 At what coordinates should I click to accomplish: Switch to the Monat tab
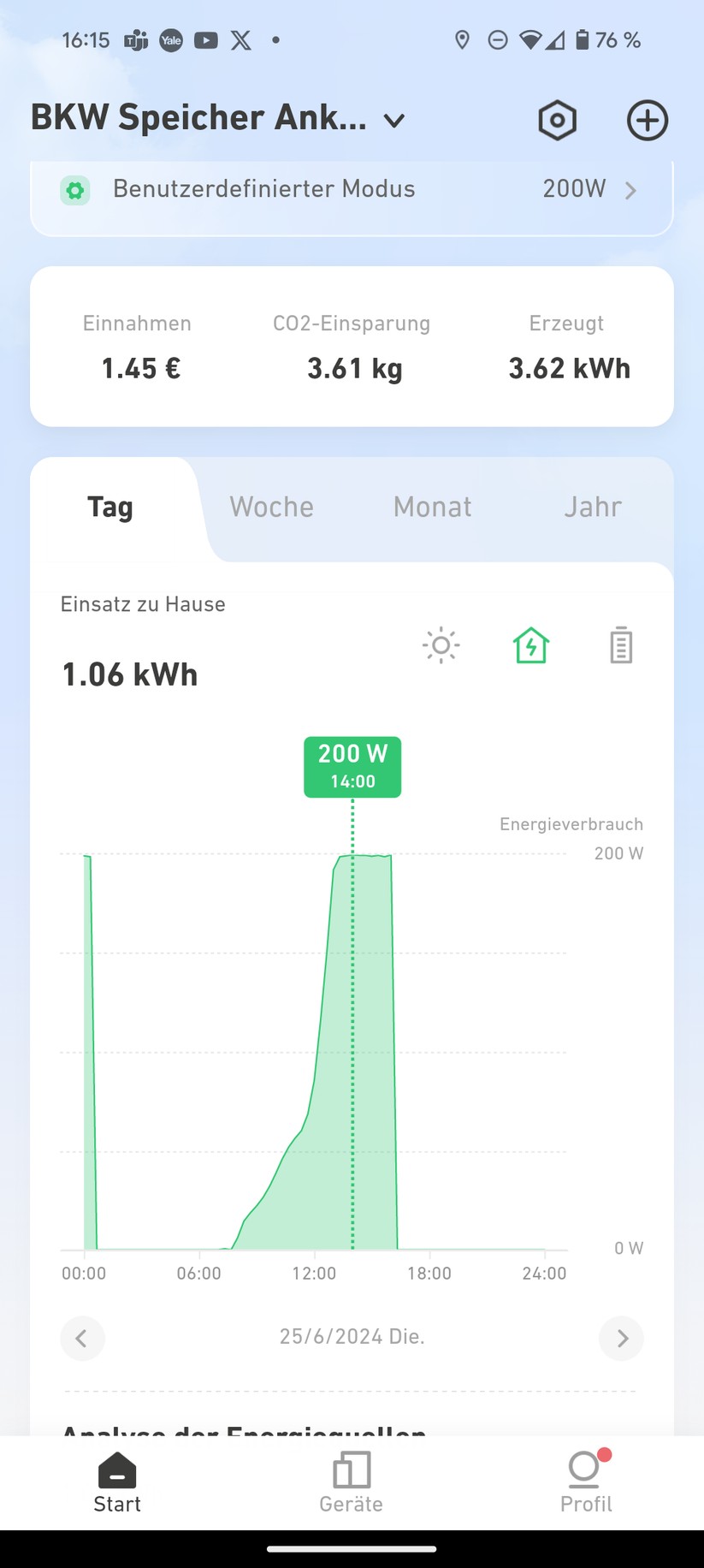click(x=432, y=507)
